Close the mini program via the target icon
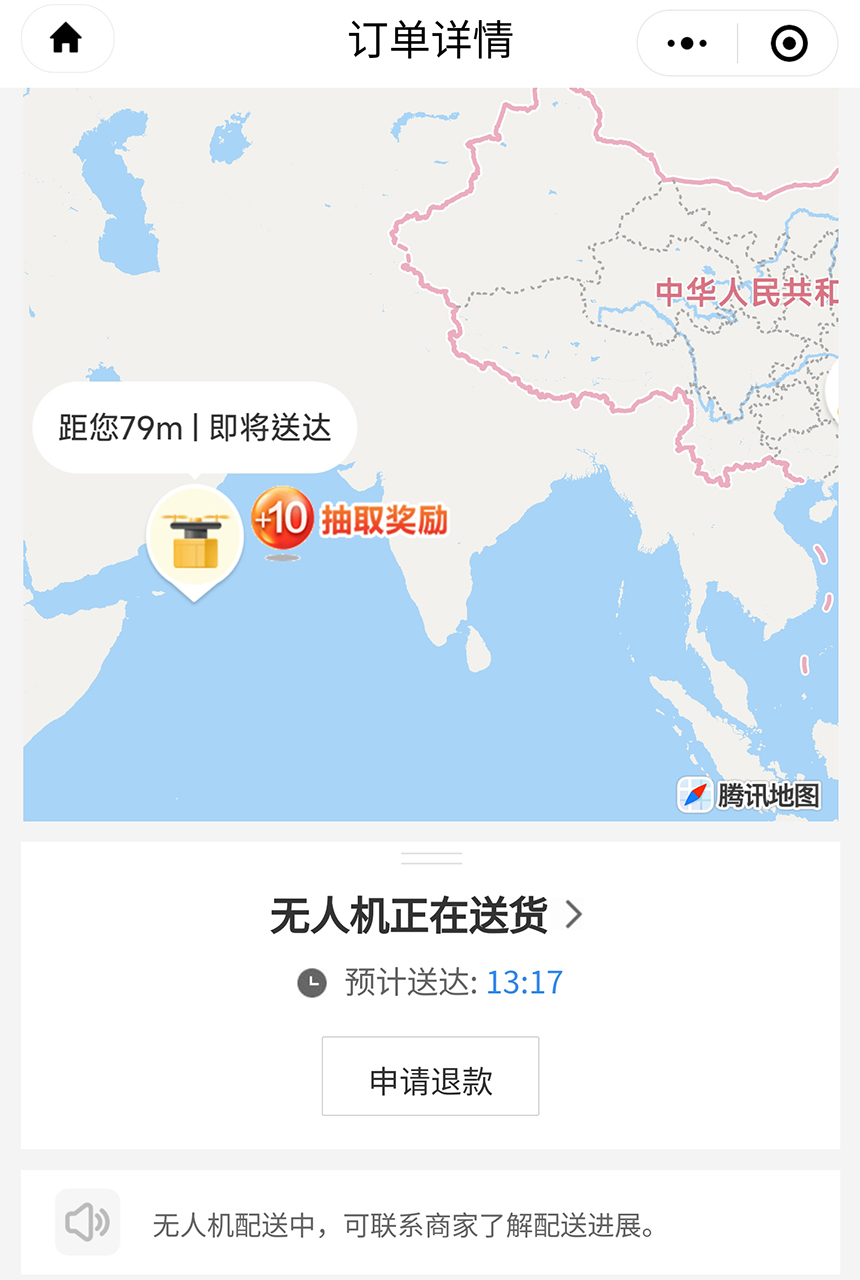Image resolution: width=860 pixels, height=1280 pixels. [x=789, y=43]
